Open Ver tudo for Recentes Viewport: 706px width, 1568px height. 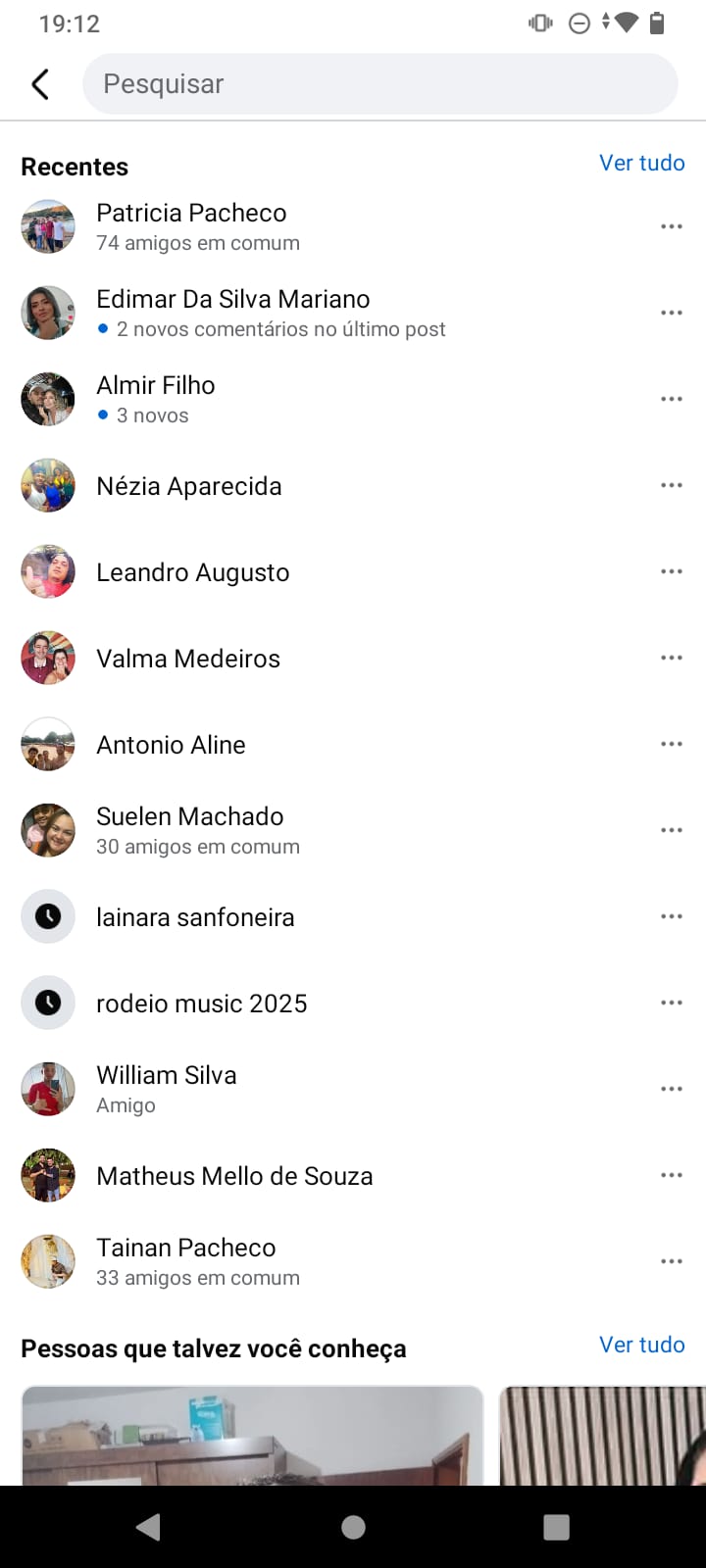(641, 163)
